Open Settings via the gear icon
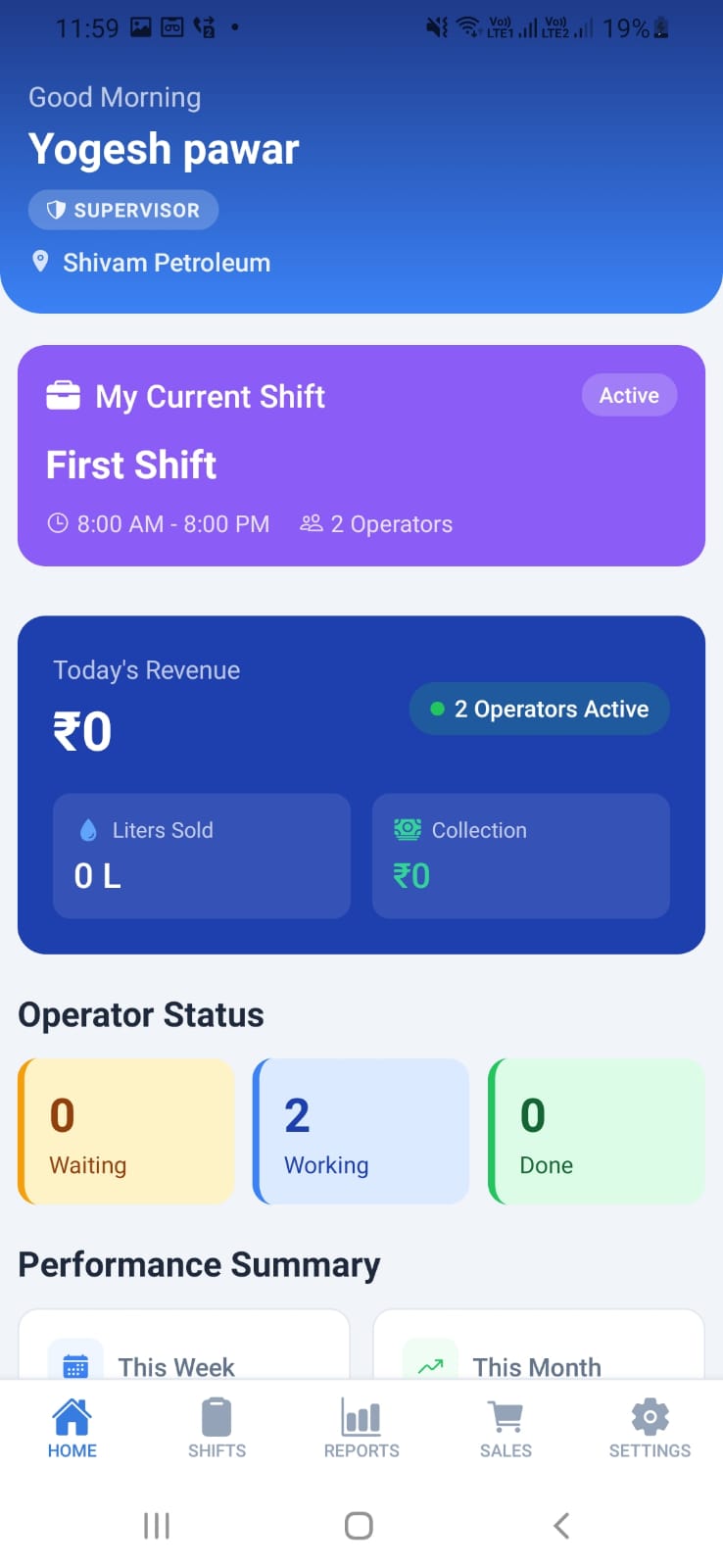723x1568 pixels. pyautogui.click(x=649, y=1415)
